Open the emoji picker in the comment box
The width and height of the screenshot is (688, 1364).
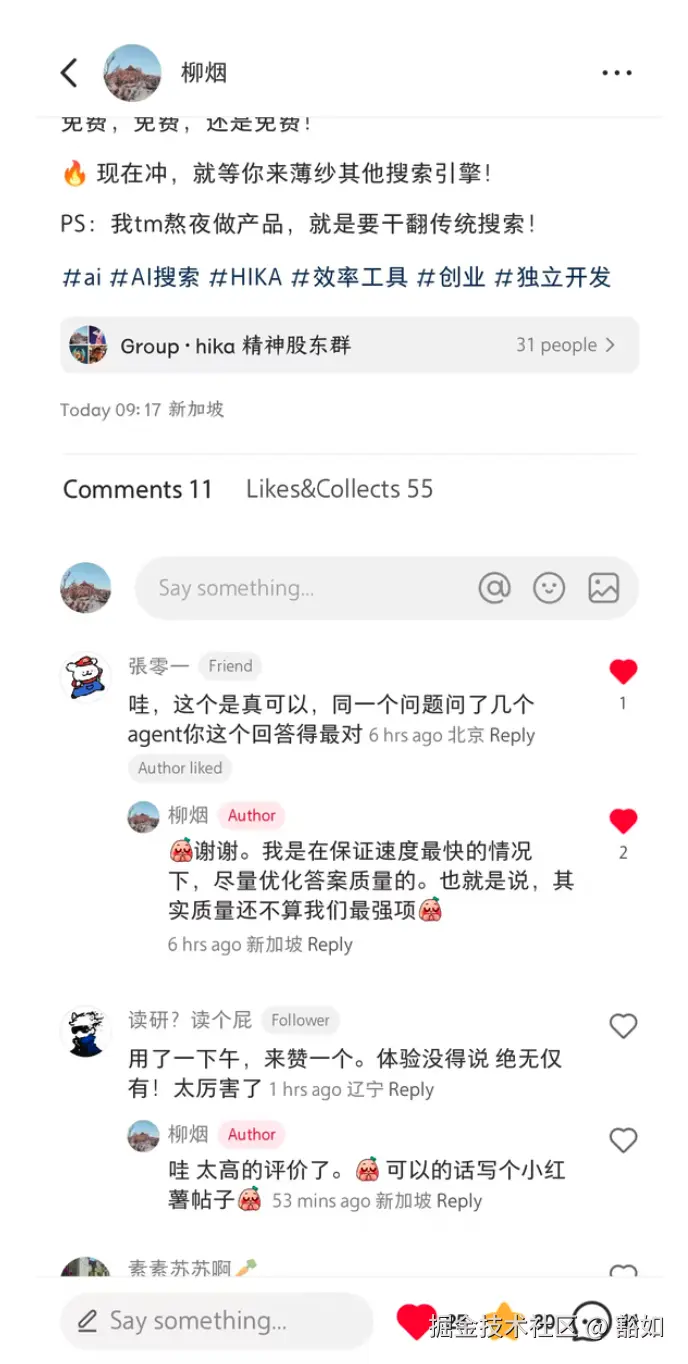(x=549, y=588)
